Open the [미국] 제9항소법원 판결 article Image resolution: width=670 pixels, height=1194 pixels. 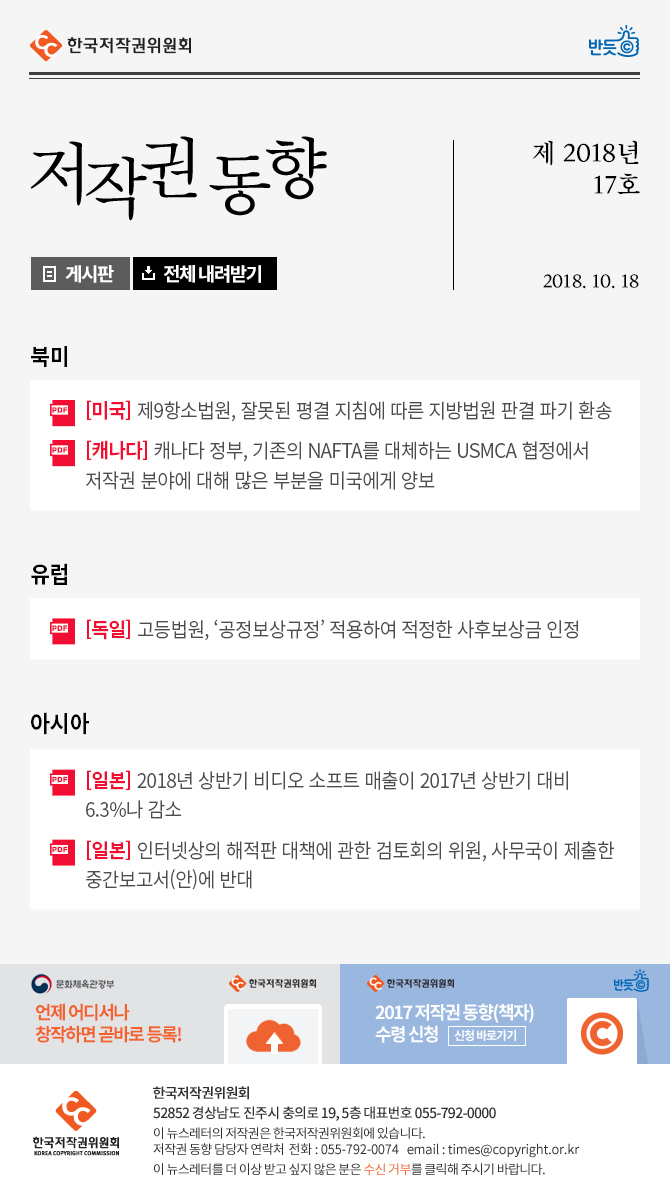348,410
